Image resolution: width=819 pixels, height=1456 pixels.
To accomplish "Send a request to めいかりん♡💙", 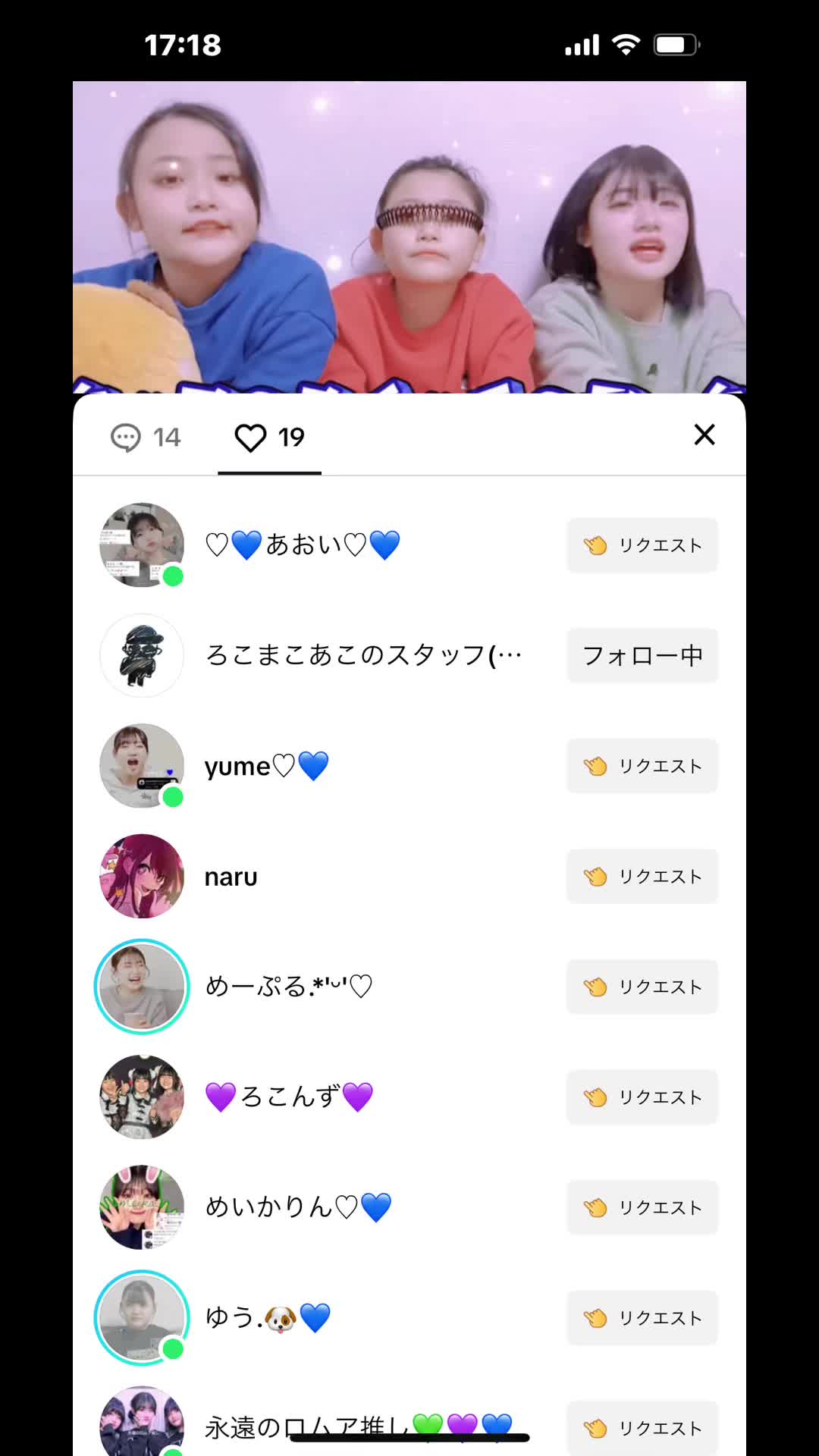I will (642, 1207).
